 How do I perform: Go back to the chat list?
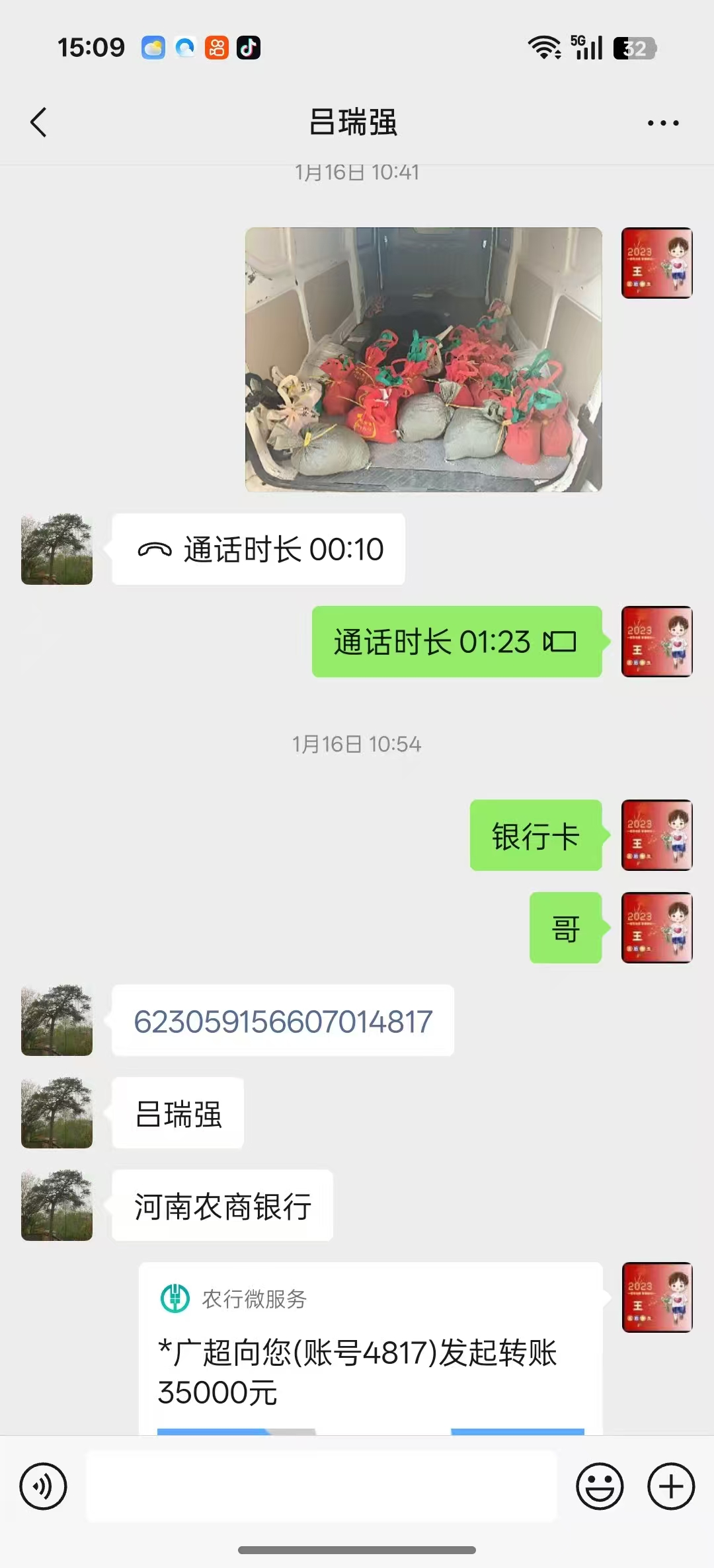pos(38,123)
